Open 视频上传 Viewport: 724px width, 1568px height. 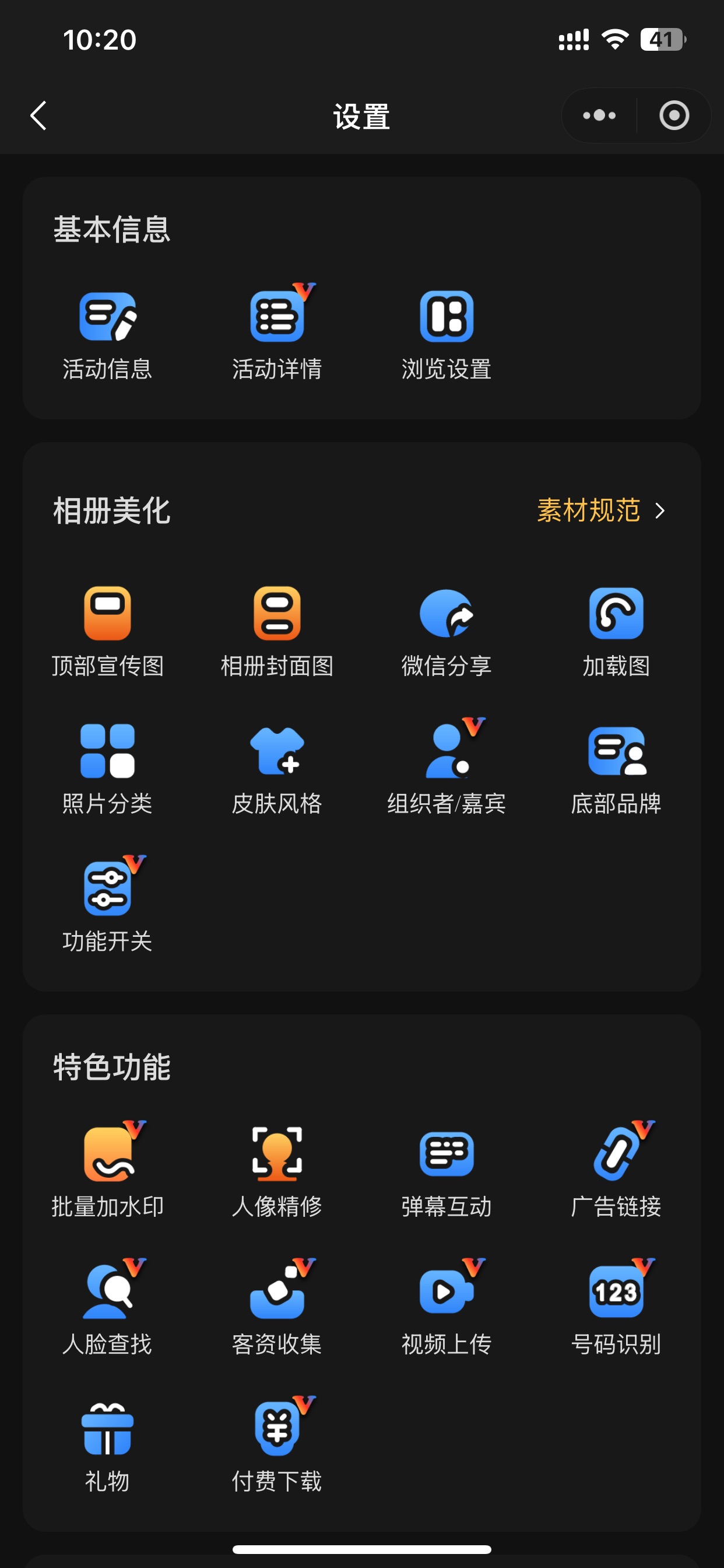(447, 1310)
